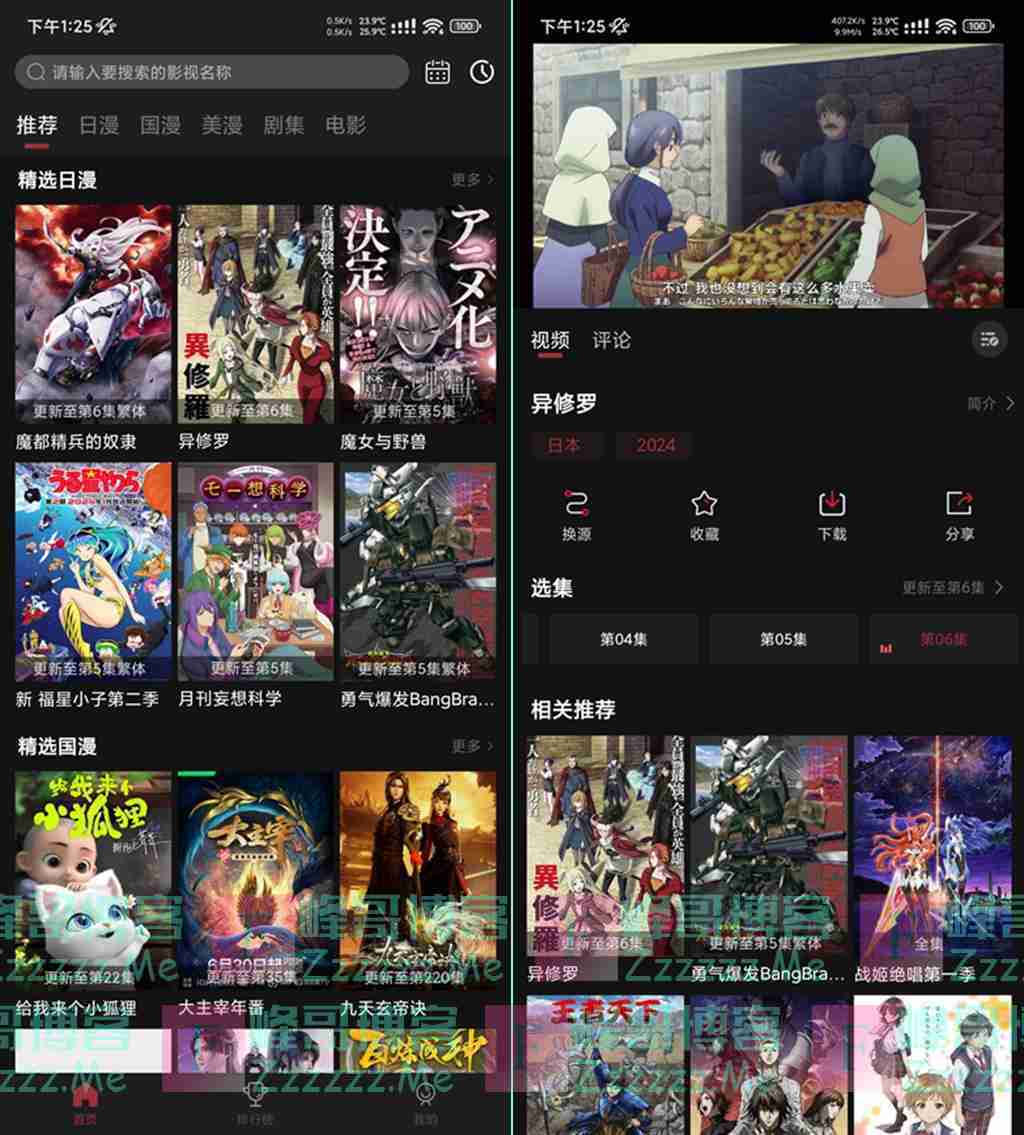Screen dimensions: 1024x1135
Task: Share the show via 分享
Action: click(959, 515)
